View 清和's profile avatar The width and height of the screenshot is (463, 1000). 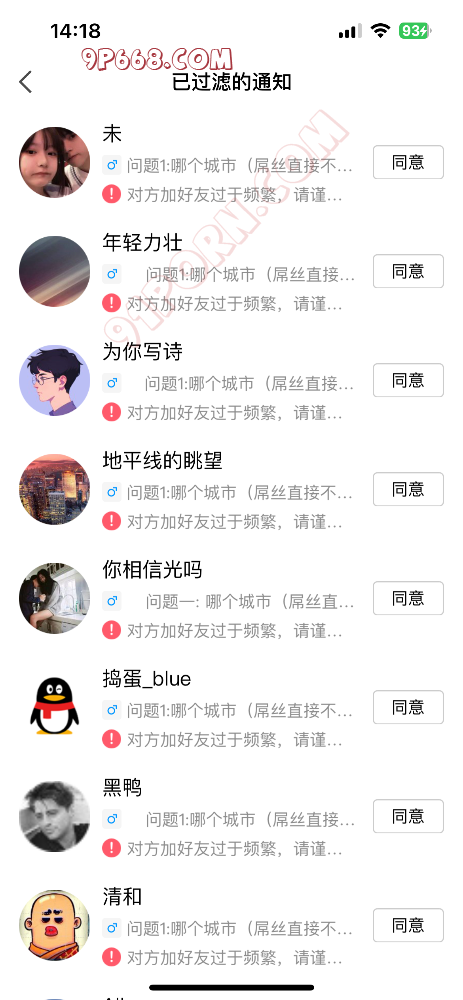55,926
